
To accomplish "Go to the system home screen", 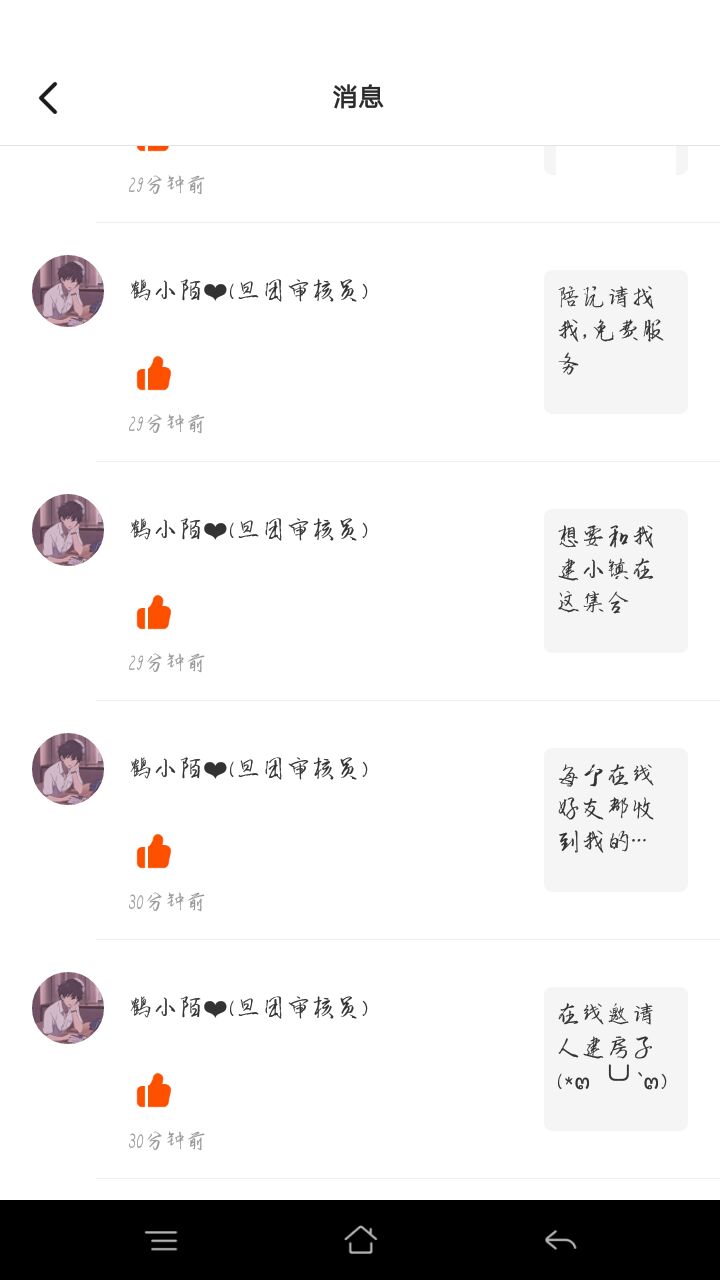I will click(360, 1240).
